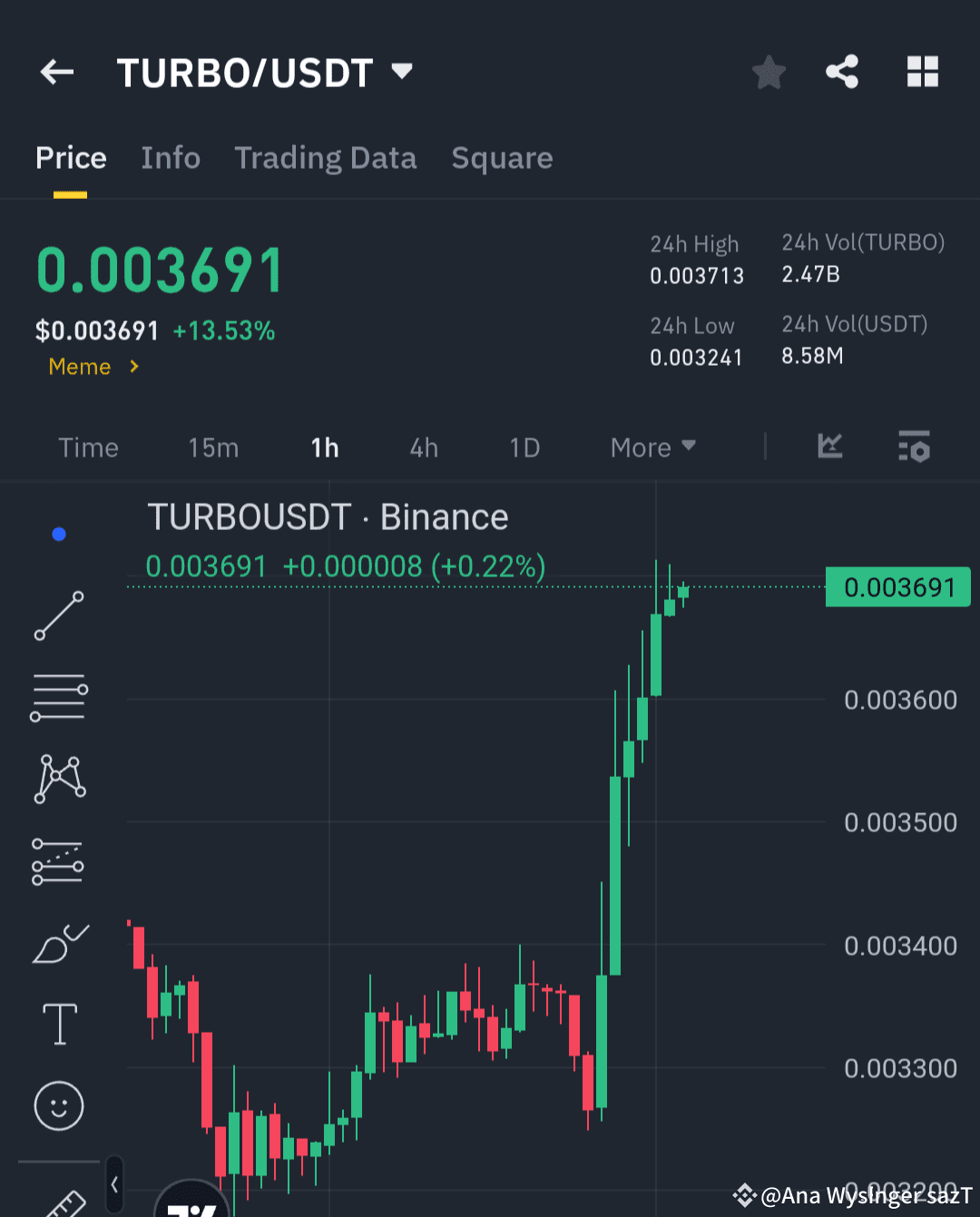The width and height of the screenshot is (980, 1217).
Task: Go back with the arrow button
Action: click(56, 72)
